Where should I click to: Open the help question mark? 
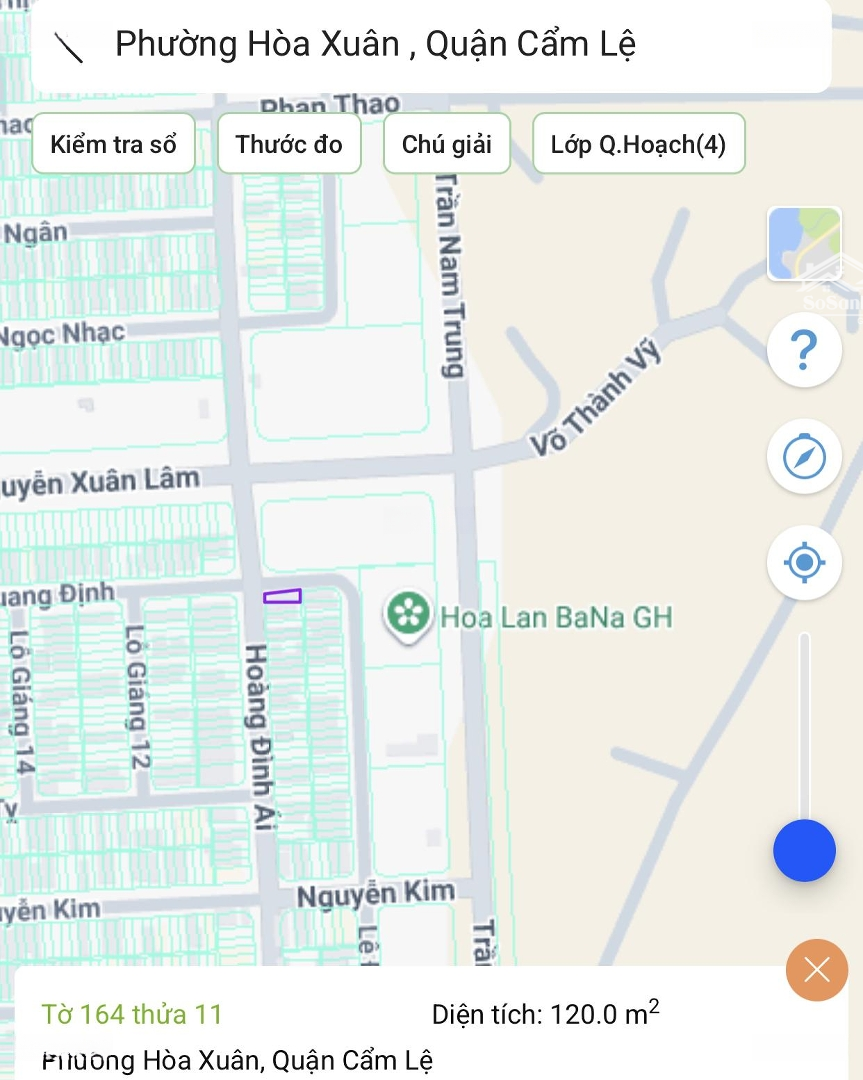tap(804, 350)
